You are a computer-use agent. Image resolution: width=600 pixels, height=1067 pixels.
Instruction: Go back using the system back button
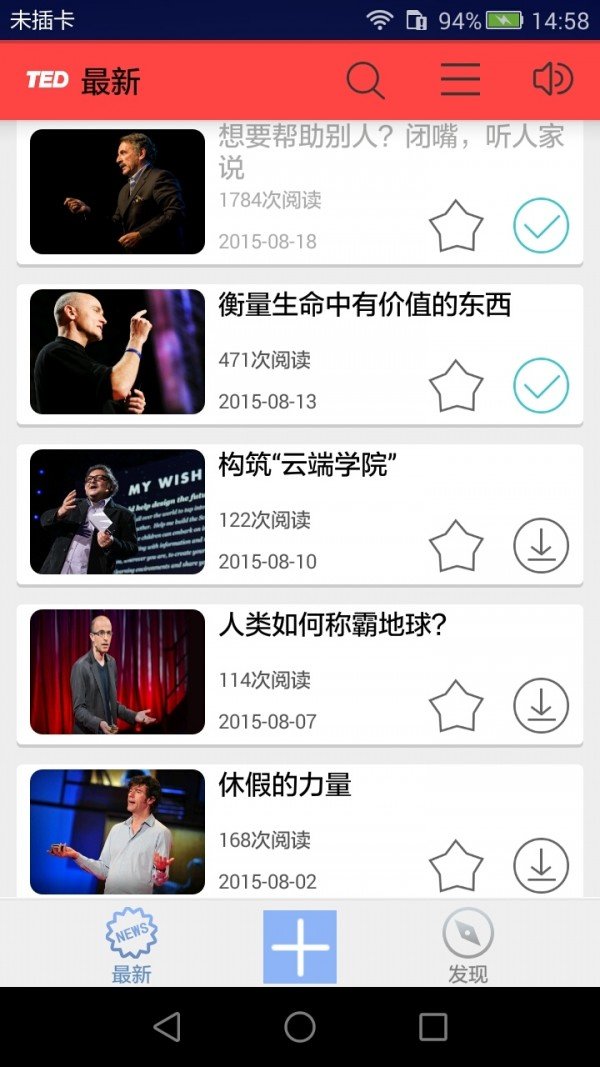(x=167, y=1026)
